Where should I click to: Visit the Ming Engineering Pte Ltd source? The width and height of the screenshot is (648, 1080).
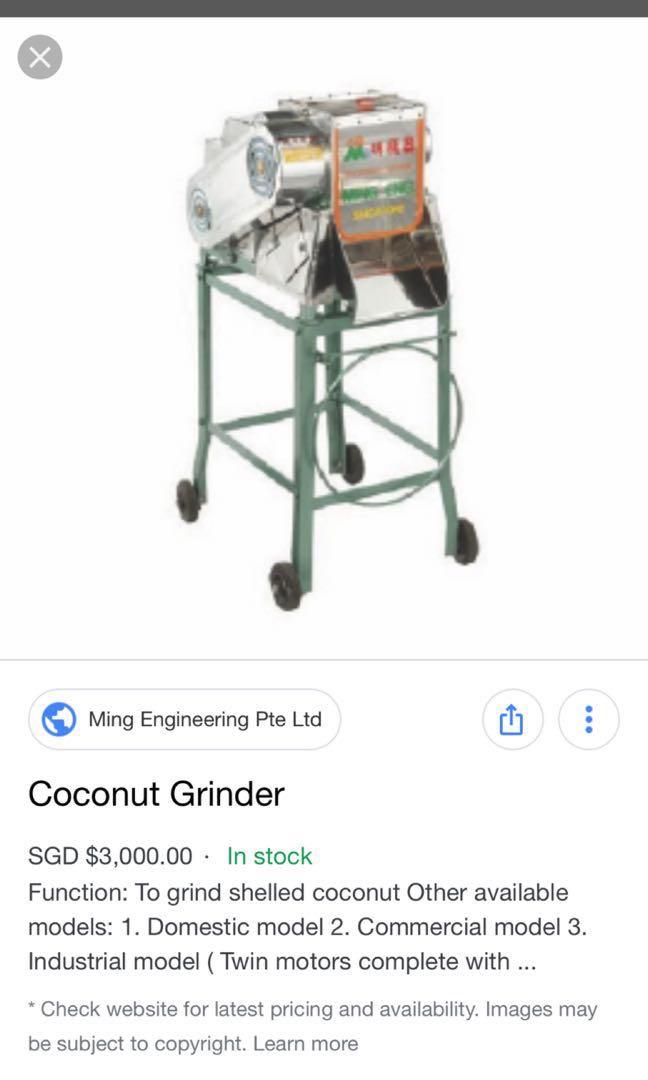185,719
